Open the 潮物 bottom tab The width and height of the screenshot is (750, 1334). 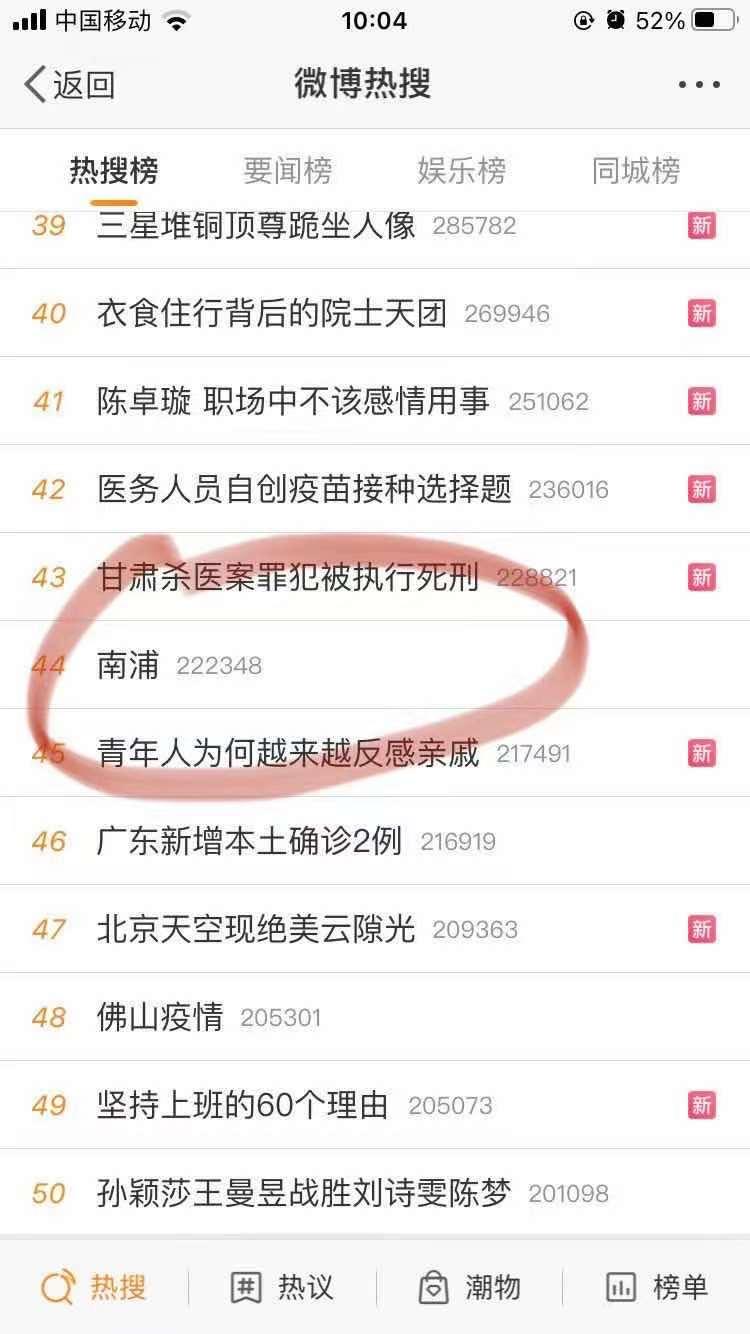point(469,1287)
